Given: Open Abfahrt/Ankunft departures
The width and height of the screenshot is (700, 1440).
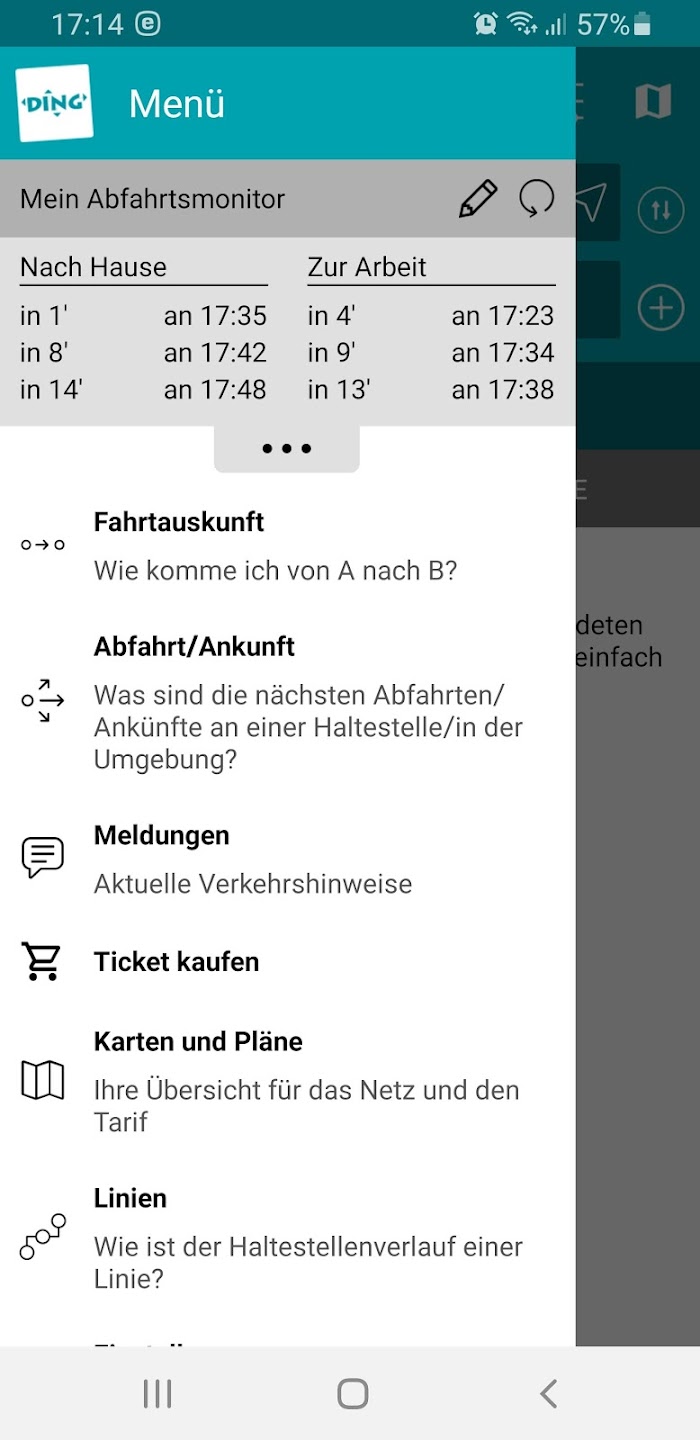Looking at the screenshot, I should point(288,702).
